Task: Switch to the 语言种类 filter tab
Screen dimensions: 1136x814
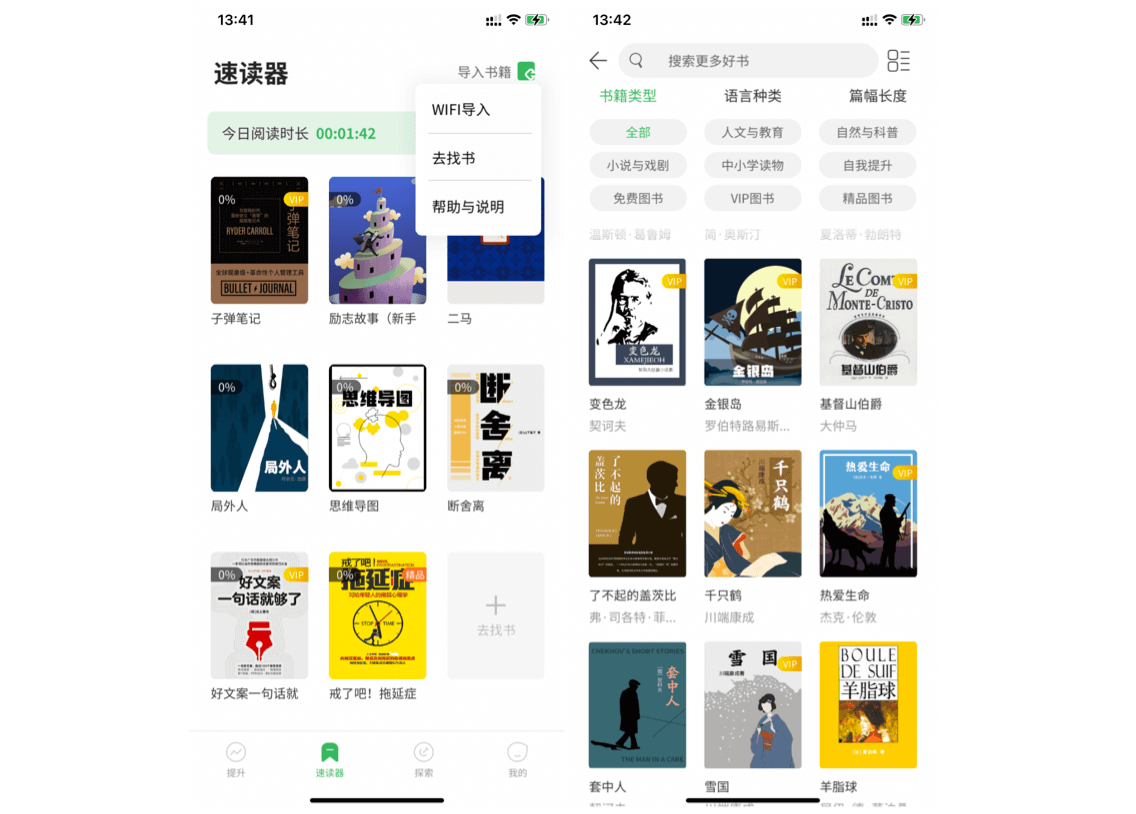Action: 752,96
